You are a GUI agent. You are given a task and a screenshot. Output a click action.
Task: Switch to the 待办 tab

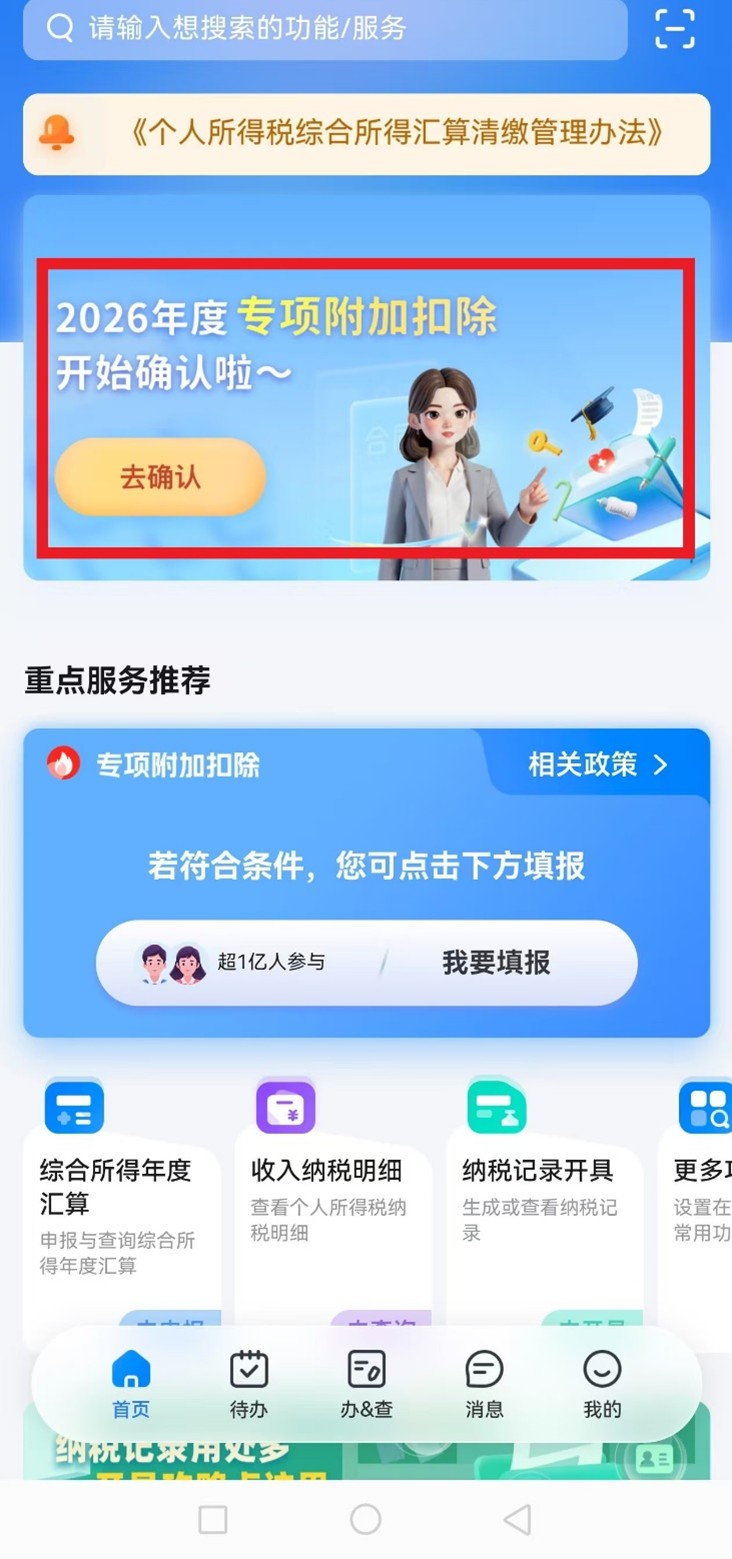249,1385
